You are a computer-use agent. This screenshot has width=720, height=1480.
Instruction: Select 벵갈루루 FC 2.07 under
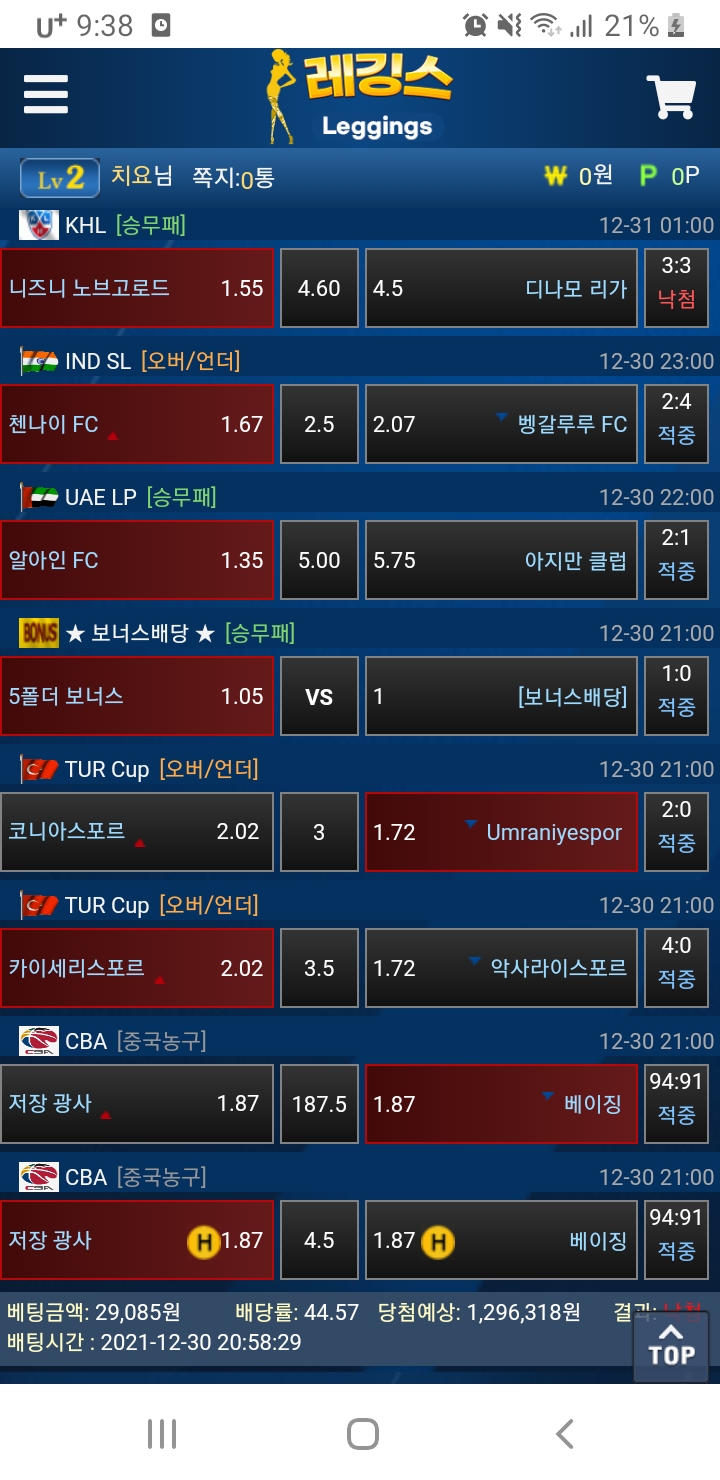(501, 424)
